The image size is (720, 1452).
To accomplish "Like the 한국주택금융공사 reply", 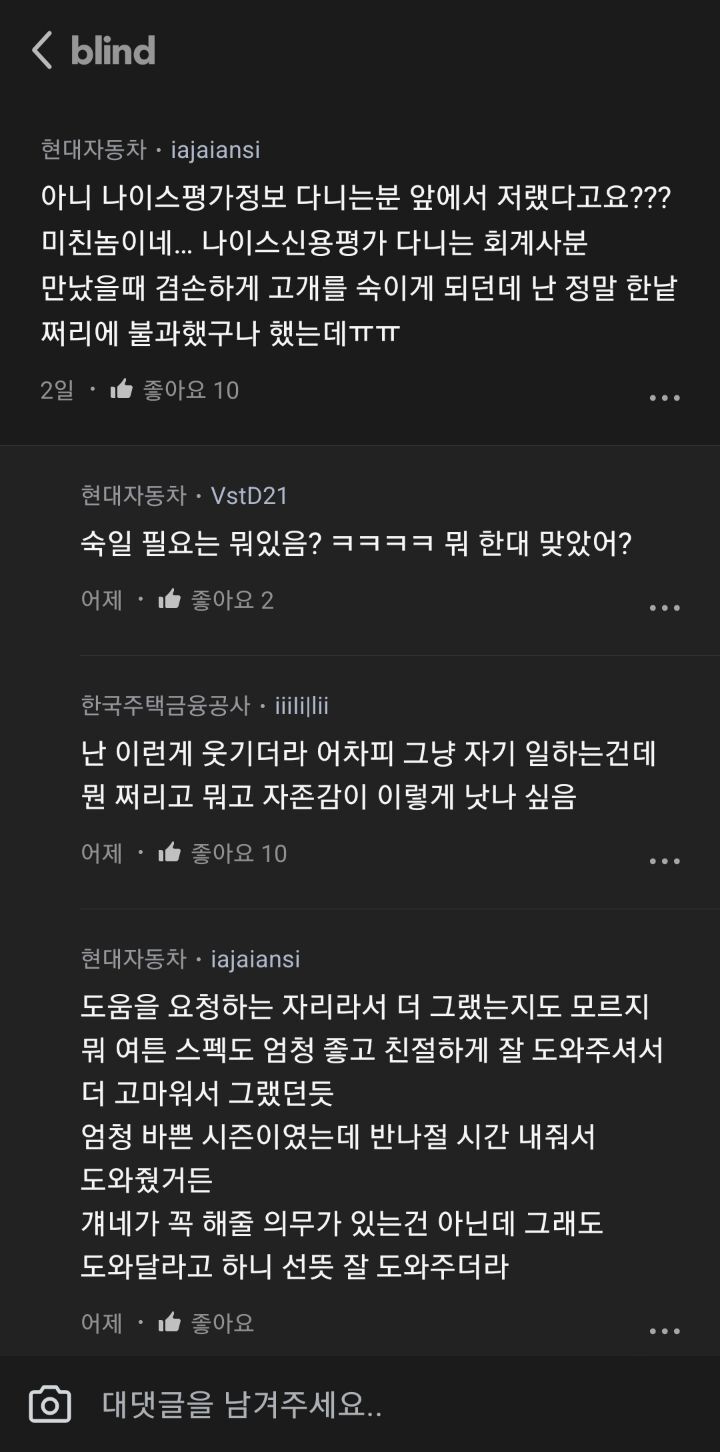I will [x=169, y=853].
